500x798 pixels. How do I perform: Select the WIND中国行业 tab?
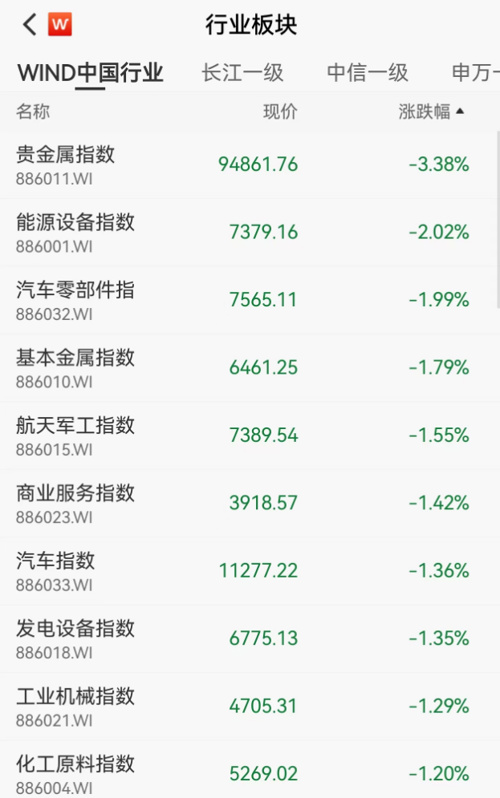[x=91, y=73]
